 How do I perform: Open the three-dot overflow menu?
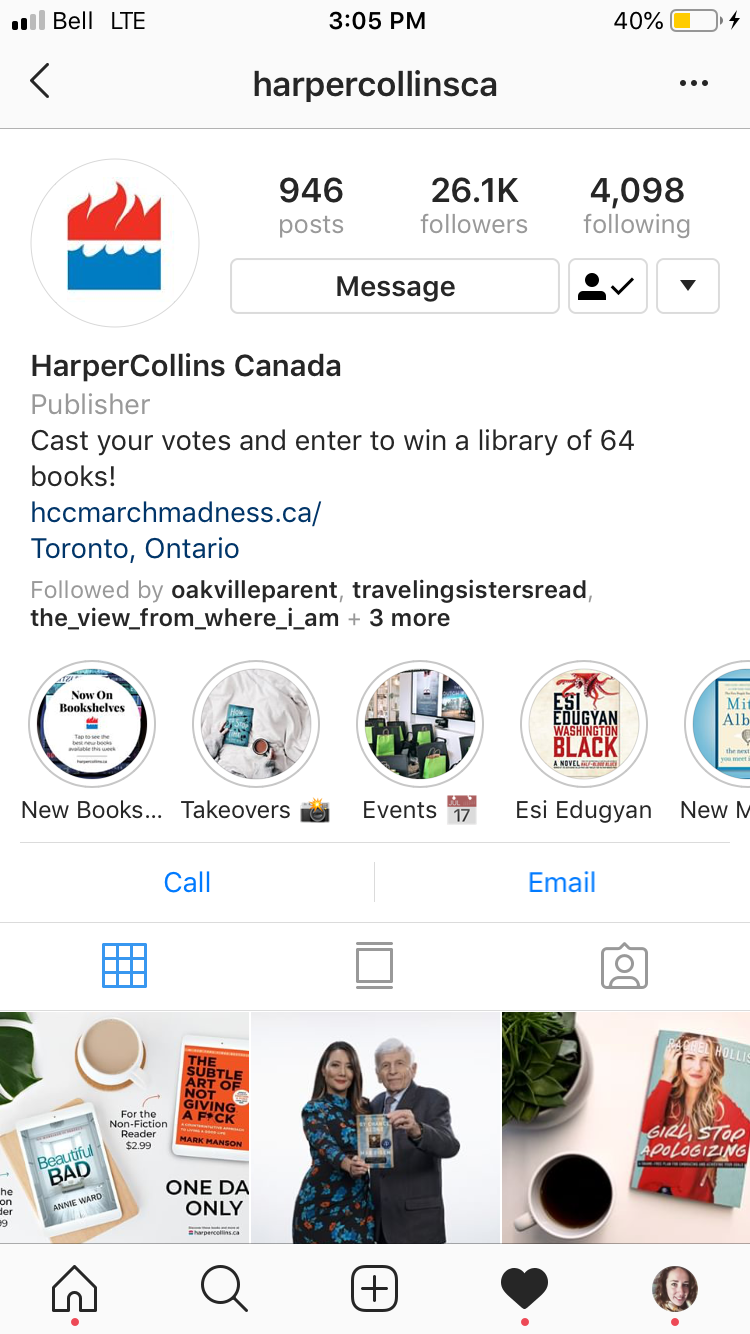click(693, 83)
